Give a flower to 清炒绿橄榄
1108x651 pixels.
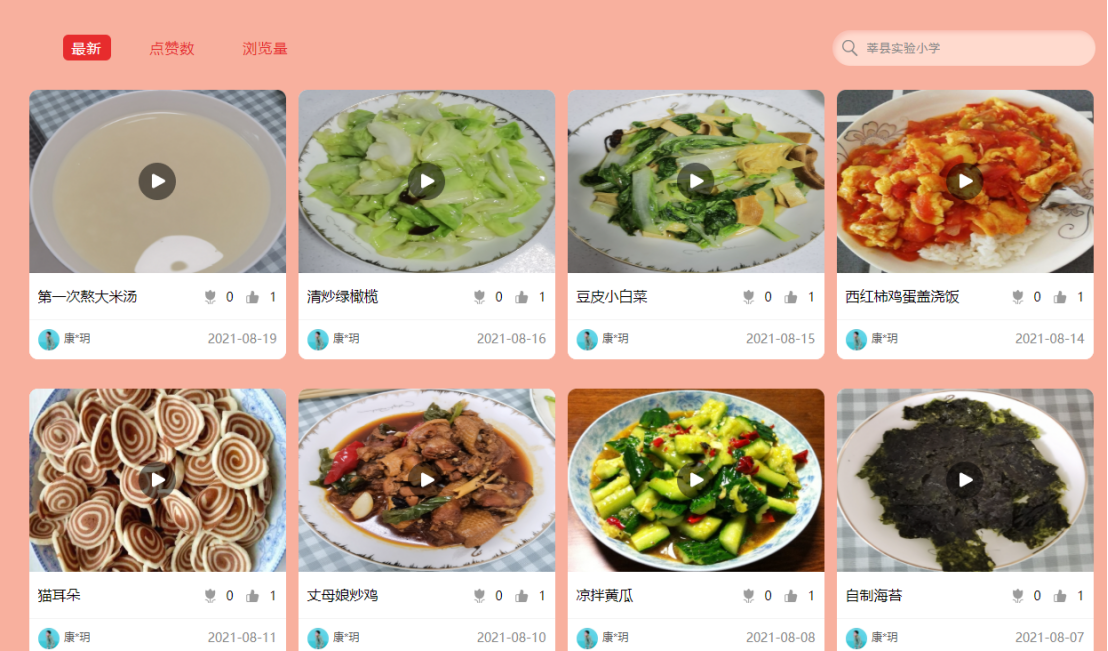(480, 297)
